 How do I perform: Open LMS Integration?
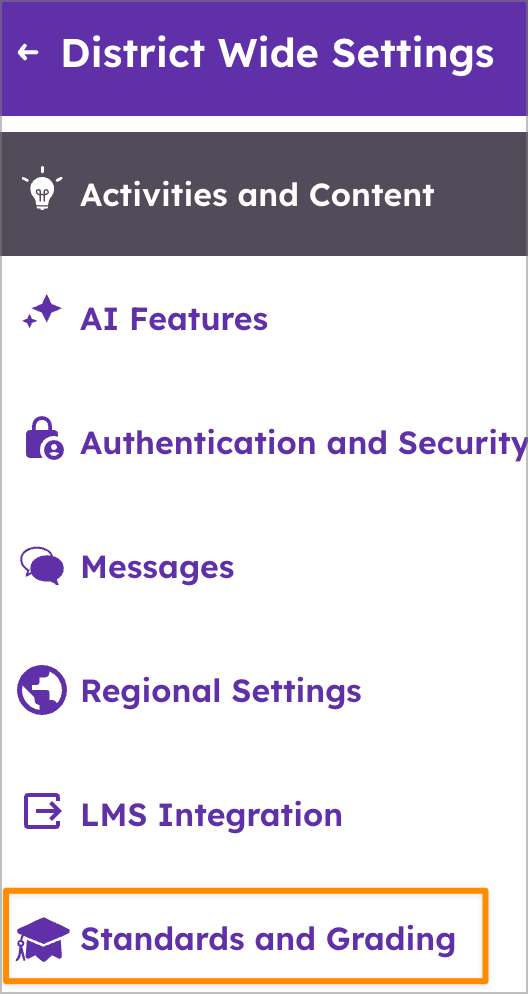[x=264, y=815]
